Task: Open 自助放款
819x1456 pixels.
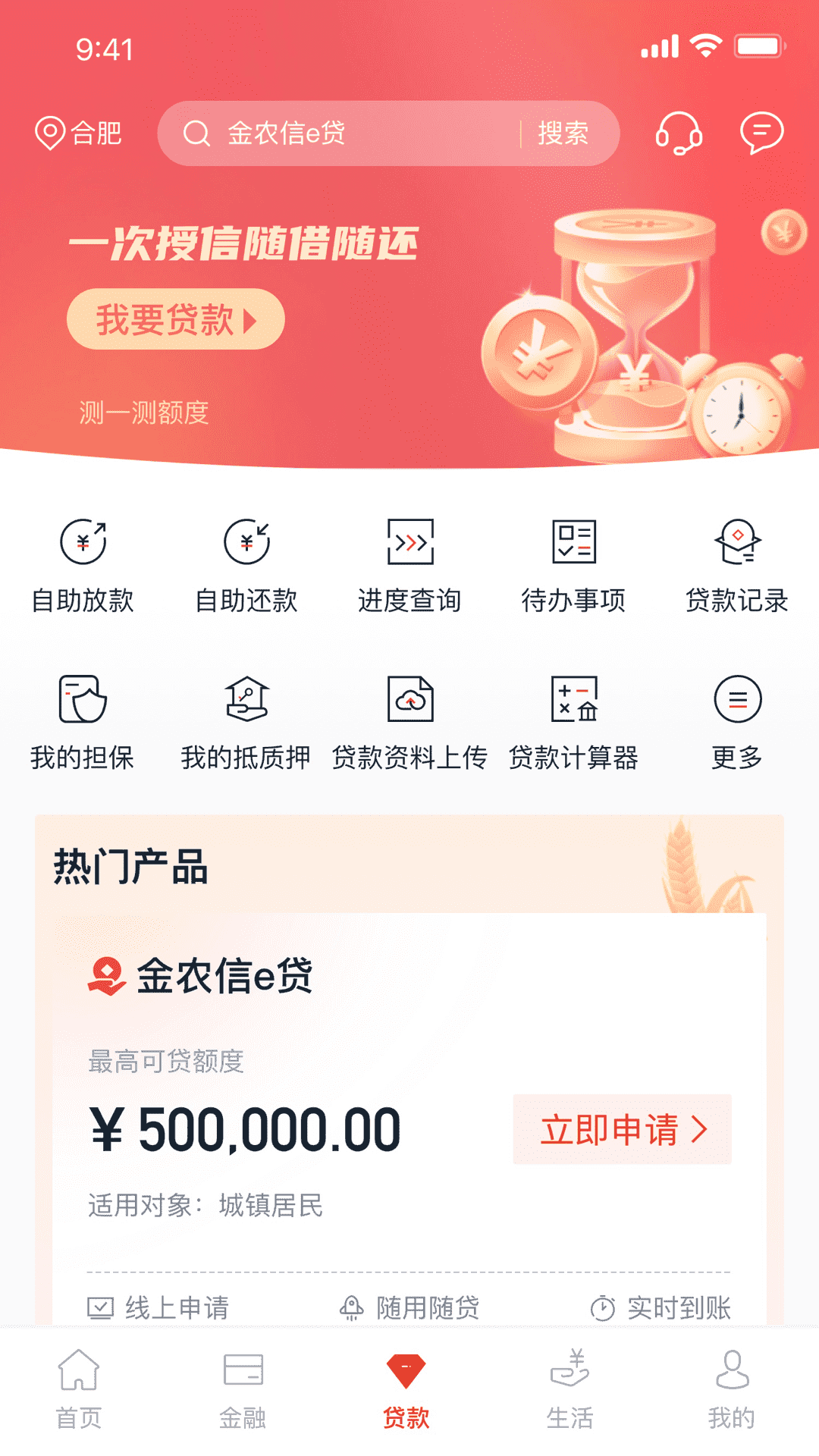Action: 83,566
